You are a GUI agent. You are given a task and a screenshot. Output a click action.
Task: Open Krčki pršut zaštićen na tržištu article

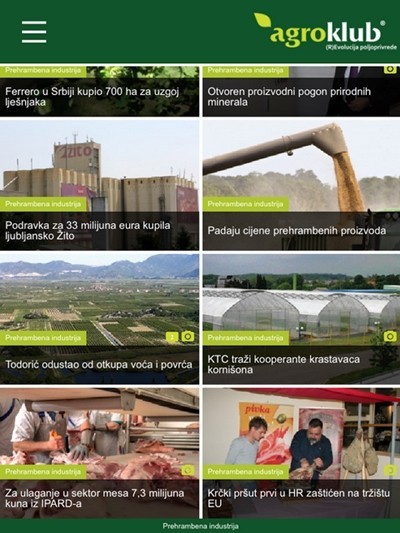(x=301, y=453)
